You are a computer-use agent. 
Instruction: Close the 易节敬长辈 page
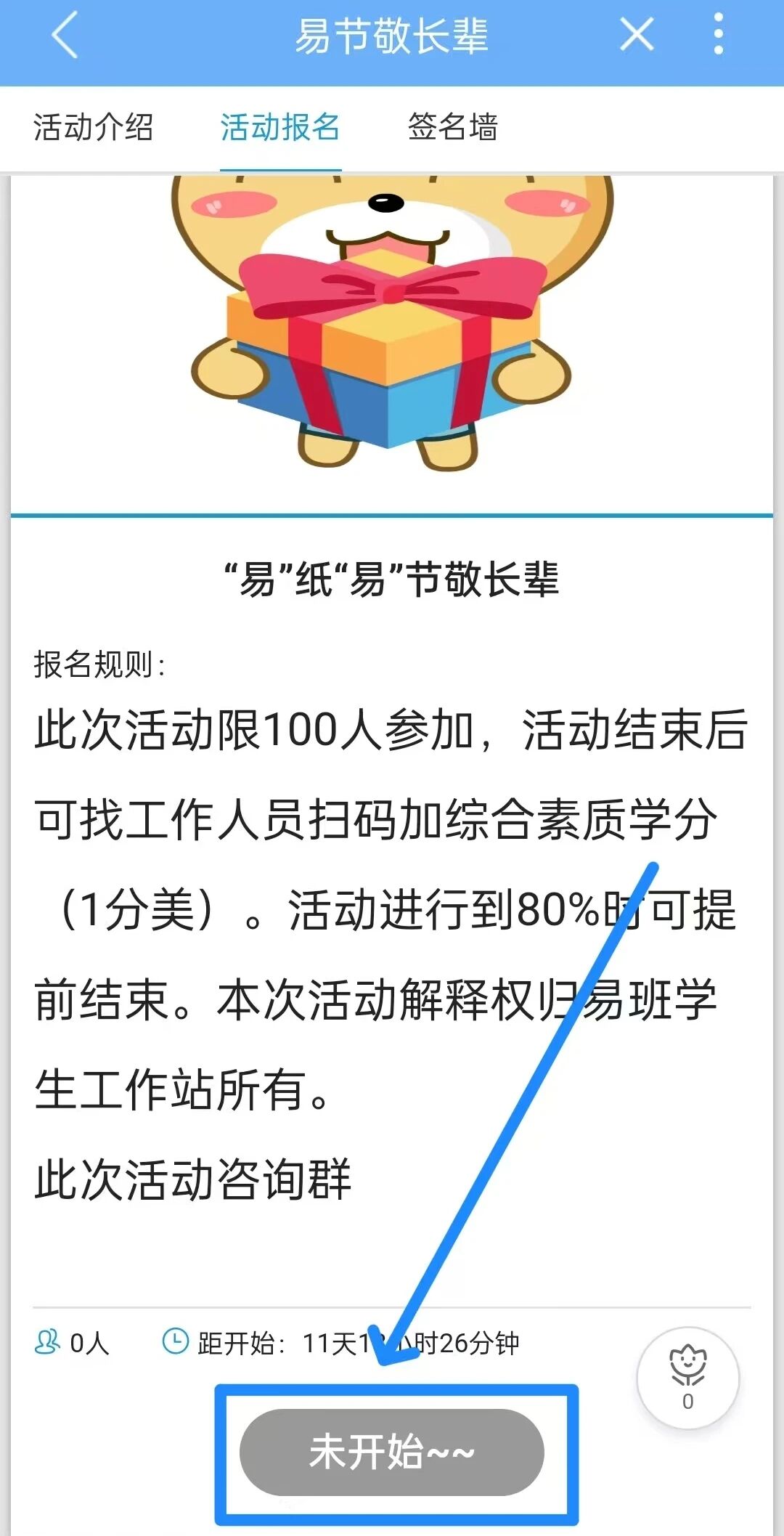(x=637, y=35)
